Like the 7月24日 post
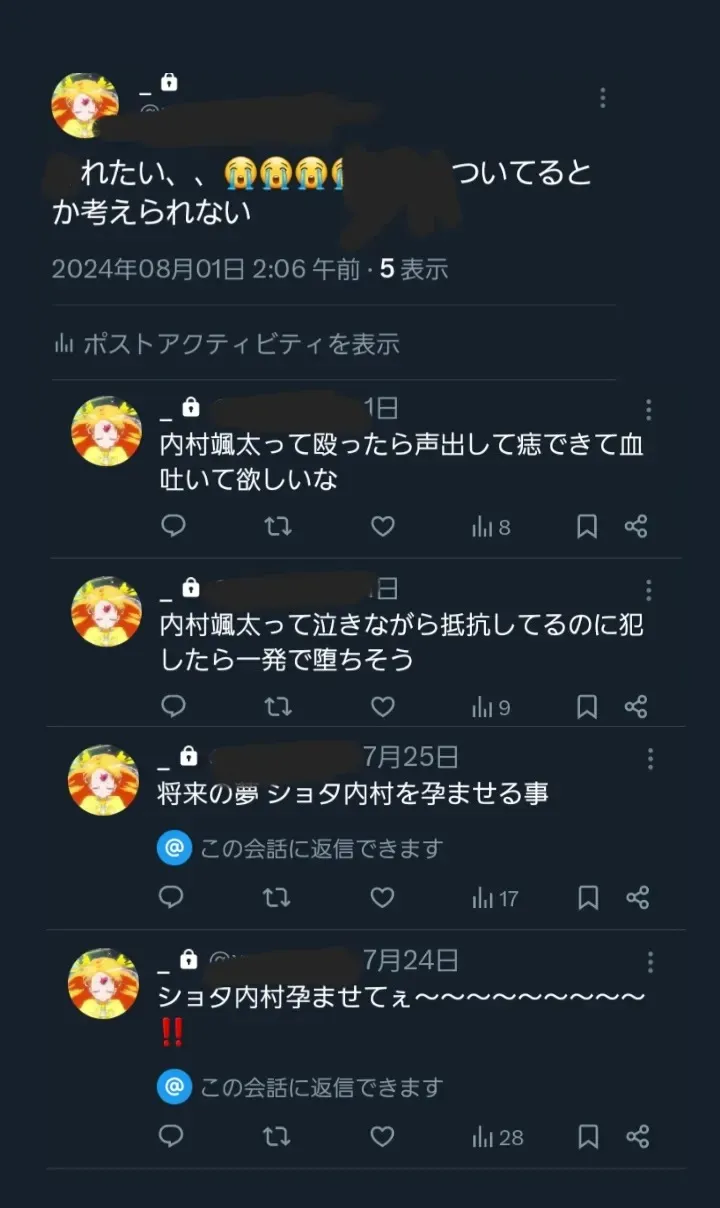This screenshot has width=720, height=1208. click(x=382, y=1137)
